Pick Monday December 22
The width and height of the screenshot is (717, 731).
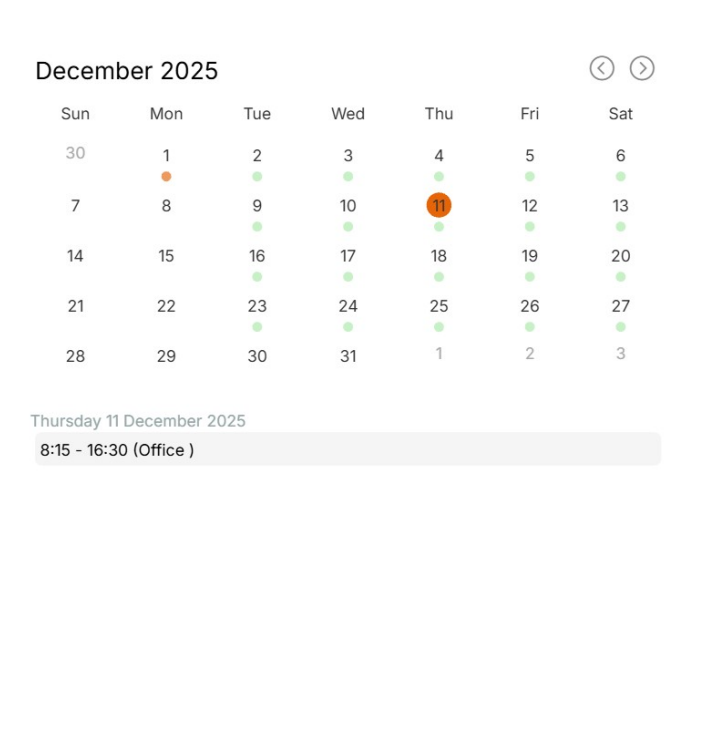pyautogui.click(x=166, y=306)
